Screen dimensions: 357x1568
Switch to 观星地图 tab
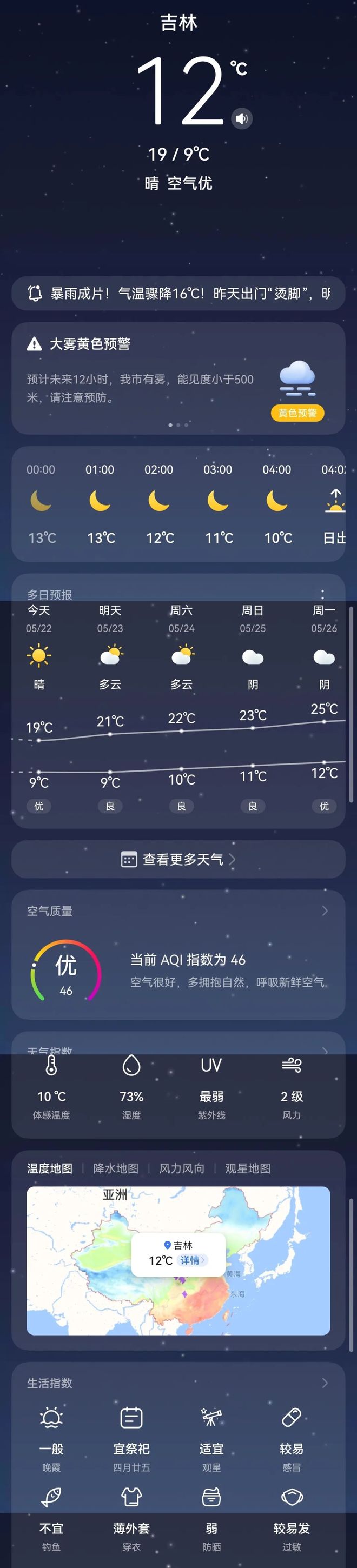click(247, 1168)
